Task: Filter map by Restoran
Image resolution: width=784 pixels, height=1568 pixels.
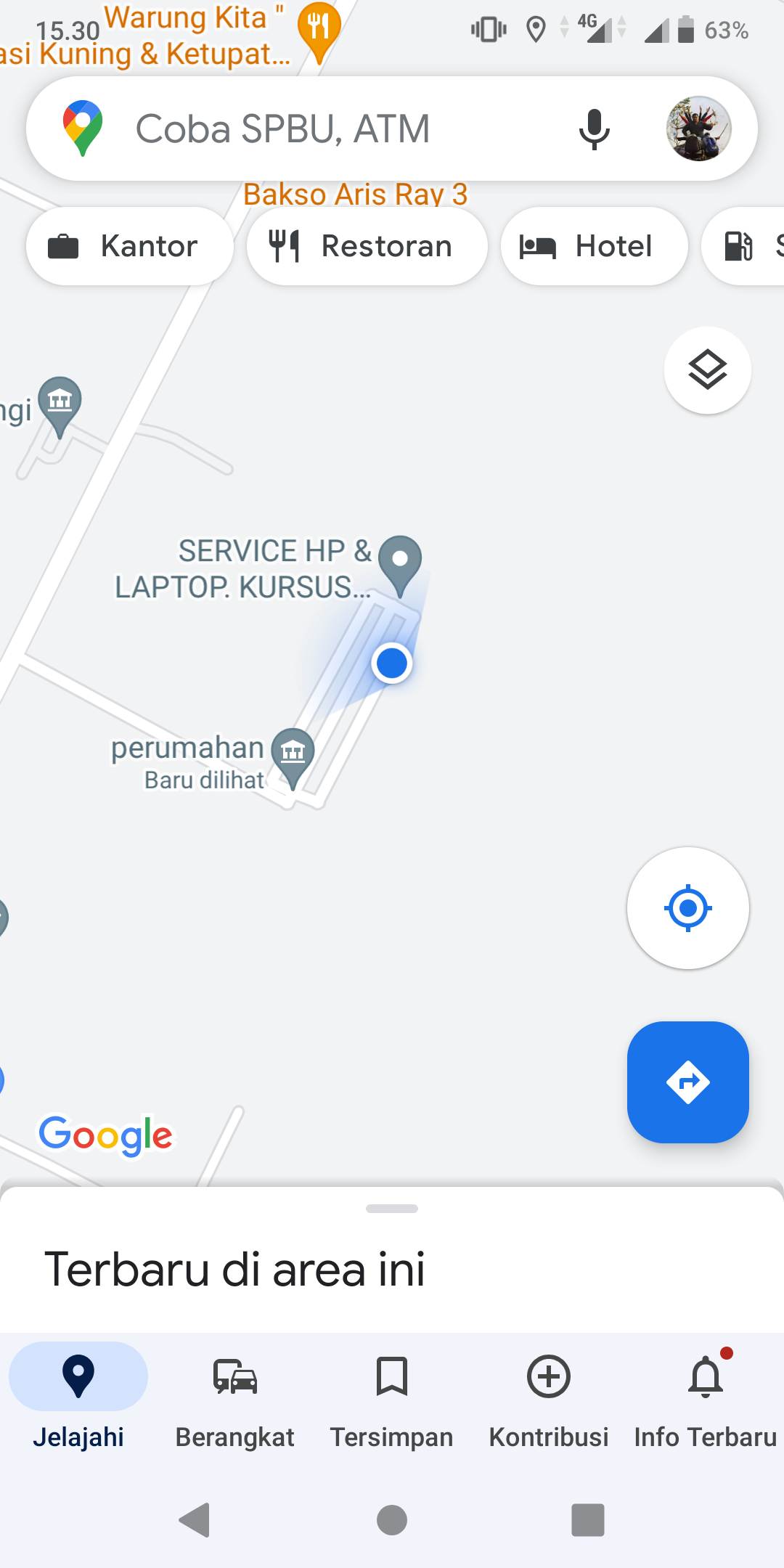Action: pyautogui.click(x=367, y=246)
